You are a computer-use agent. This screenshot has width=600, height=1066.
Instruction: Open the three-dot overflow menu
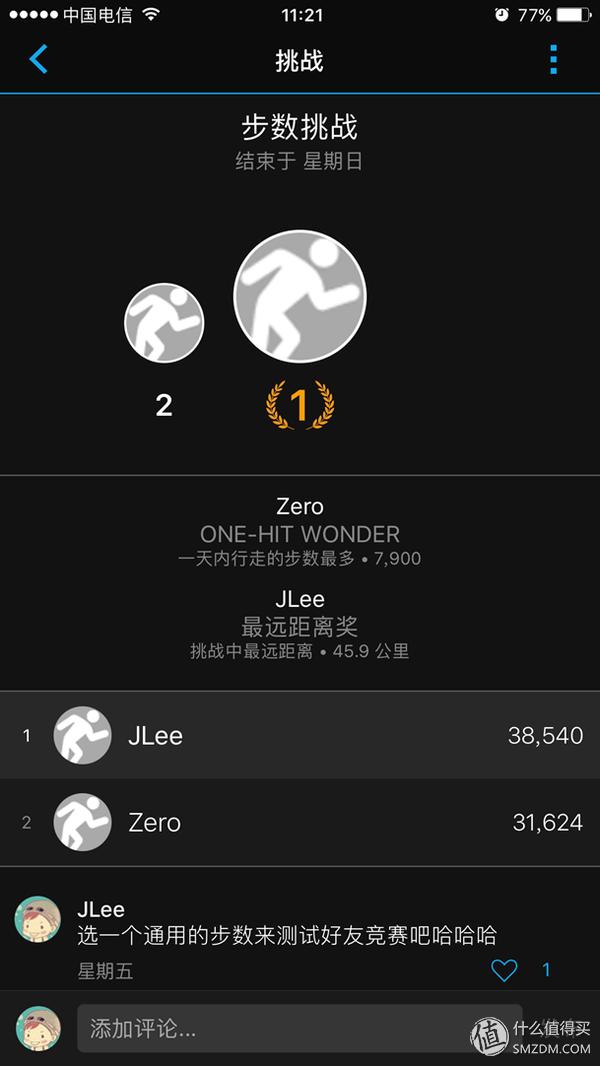(553, 59)
